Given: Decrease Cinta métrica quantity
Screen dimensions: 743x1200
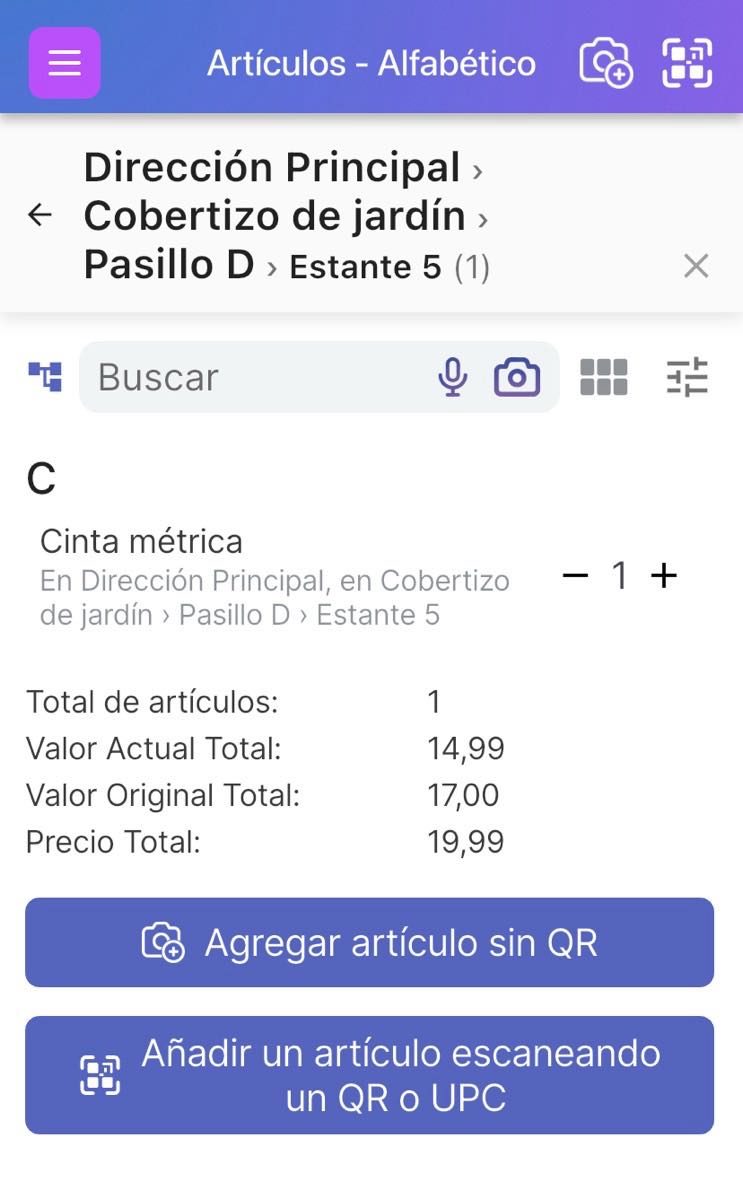Looking at the screenshot, I should (576, 576).
